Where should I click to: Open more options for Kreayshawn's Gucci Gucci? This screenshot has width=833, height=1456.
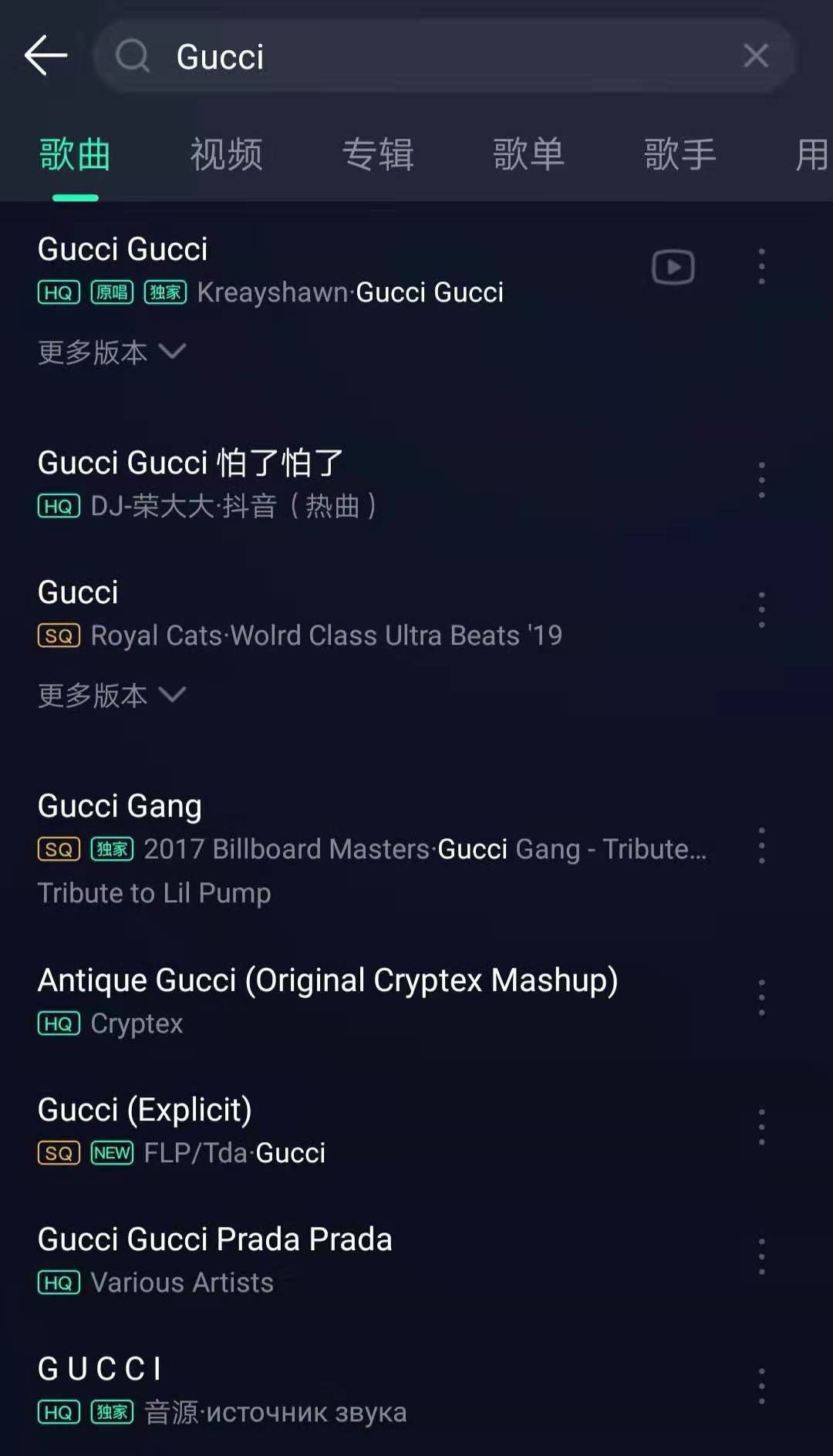tap(762, 267)
